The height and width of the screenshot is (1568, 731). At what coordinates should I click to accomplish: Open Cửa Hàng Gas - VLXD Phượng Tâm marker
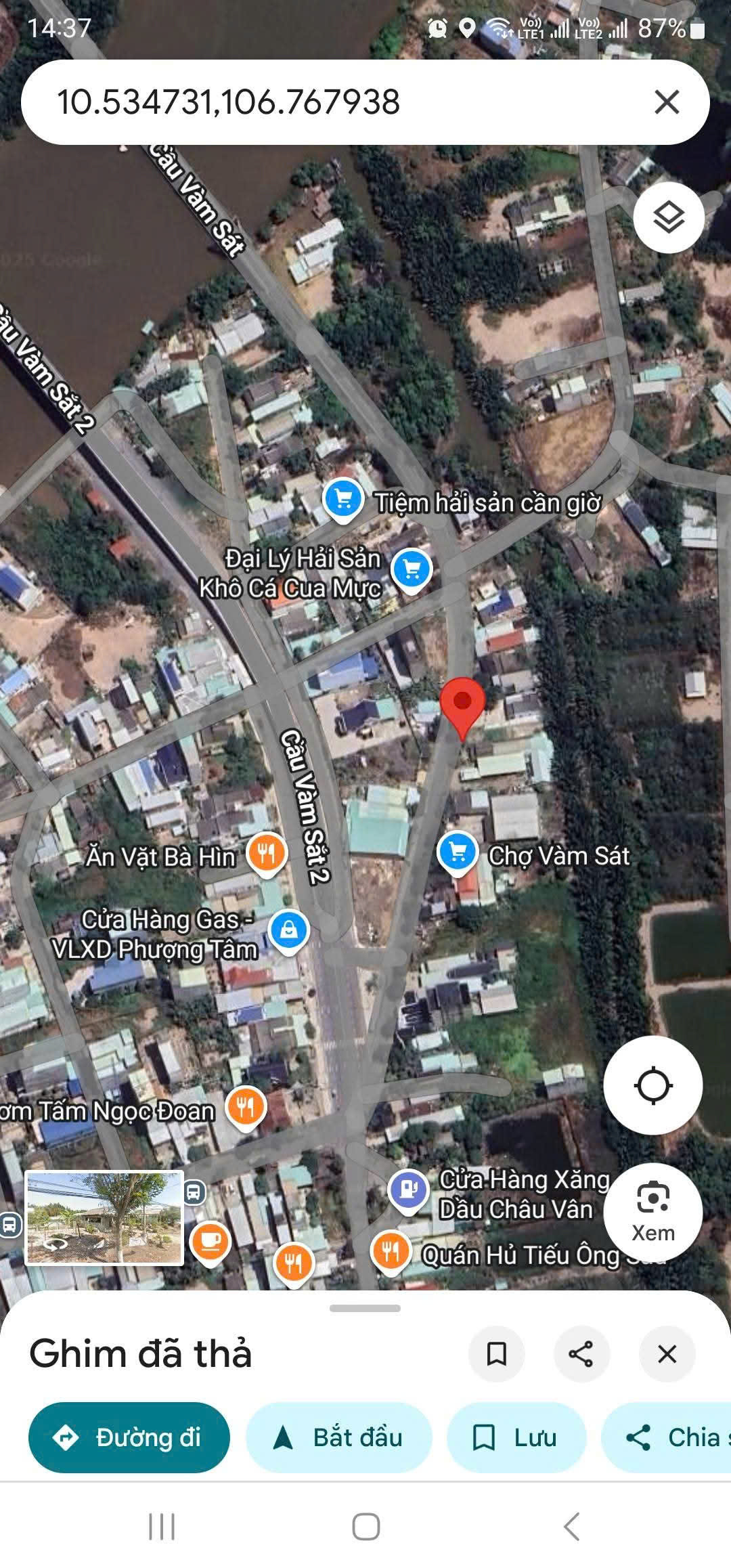[x=289, y=930]
